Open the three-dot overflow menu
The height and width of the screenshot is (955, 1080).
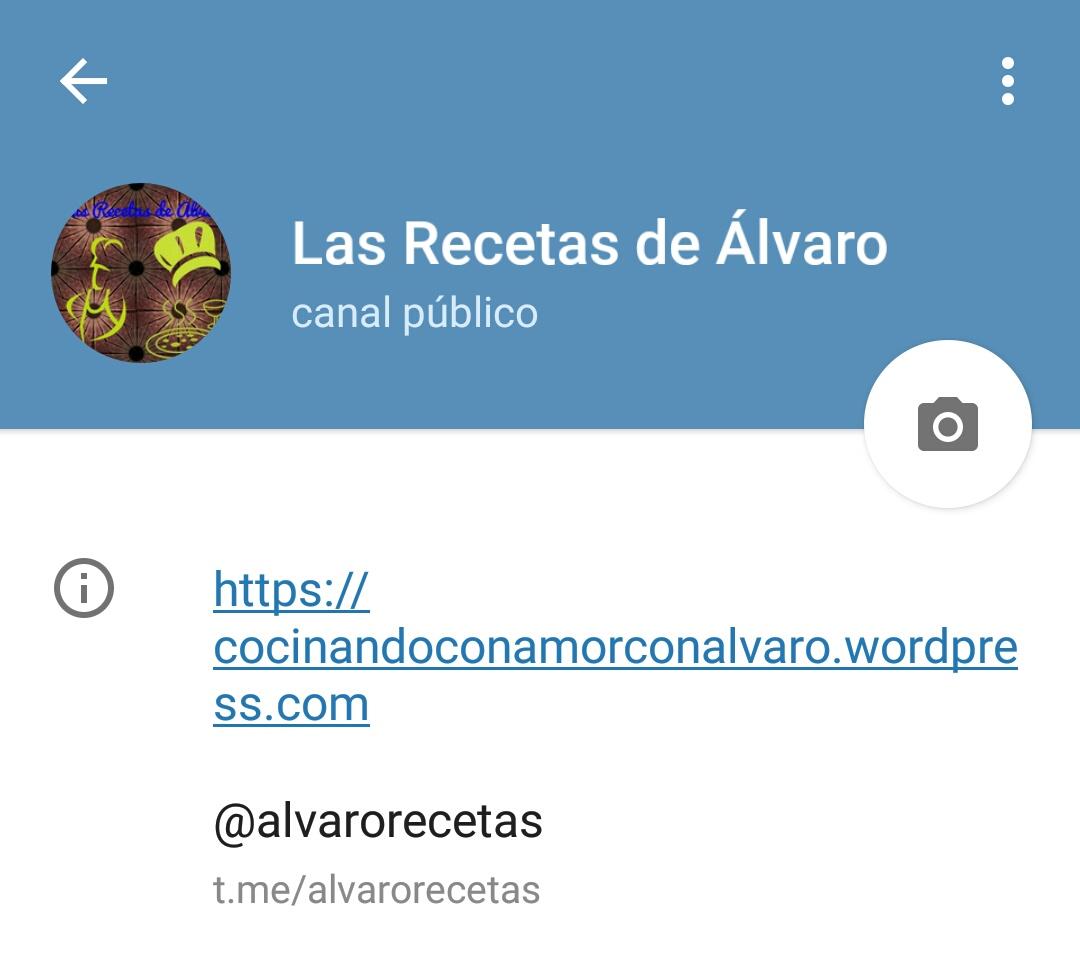[1007, 81]
